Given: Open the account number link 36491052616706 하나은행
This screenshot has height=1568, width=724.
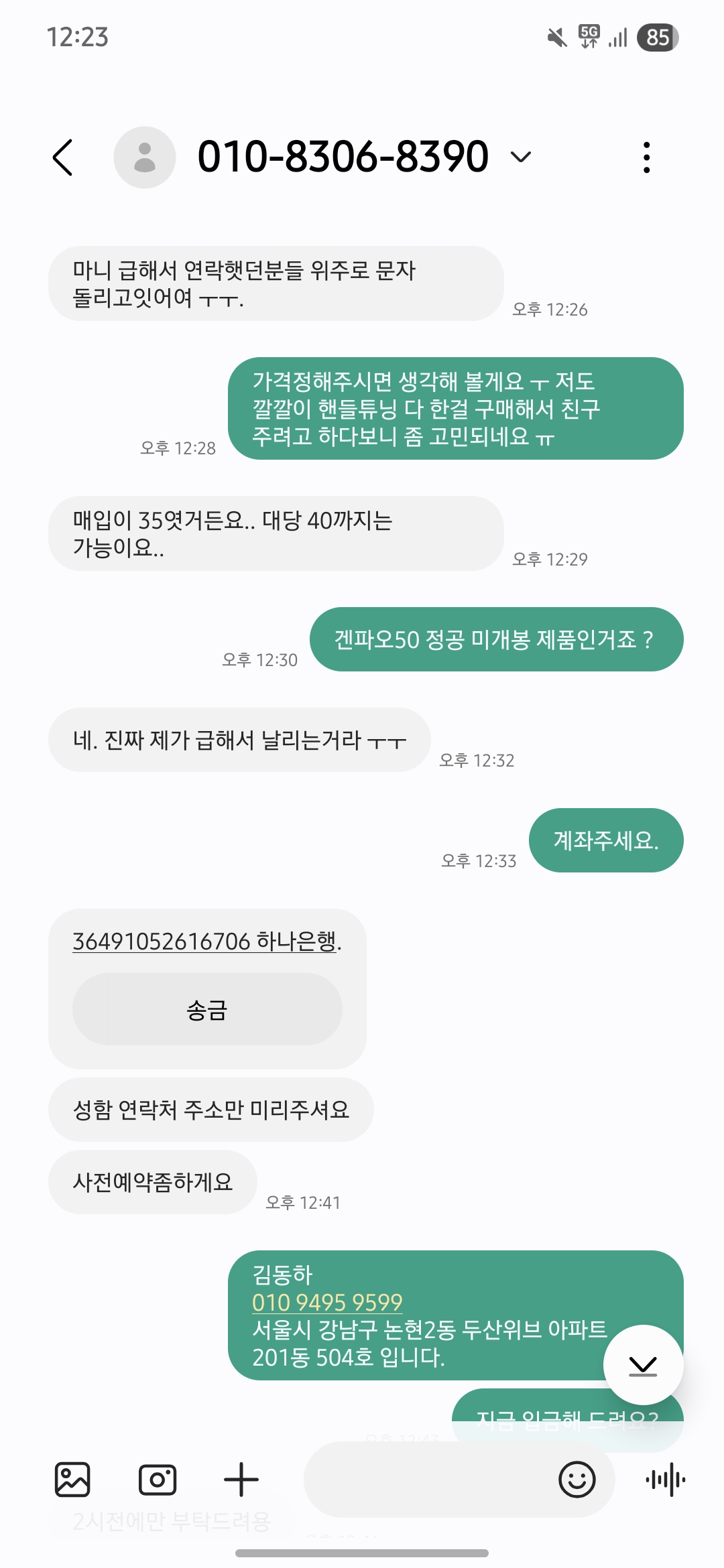Looking at the screenshot, I should [x=204, y=941].
